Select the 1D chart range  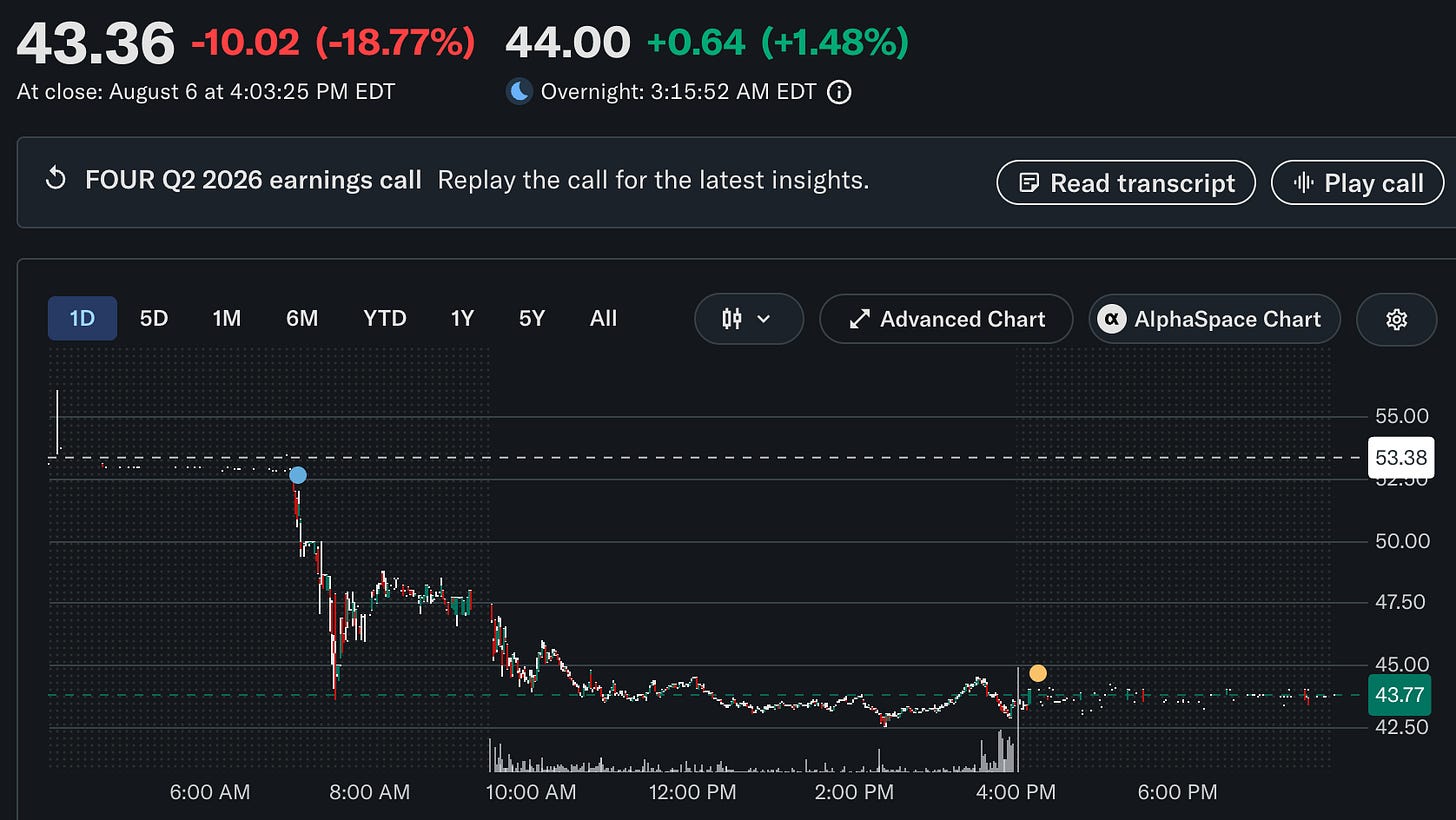[x=82, y=319]
